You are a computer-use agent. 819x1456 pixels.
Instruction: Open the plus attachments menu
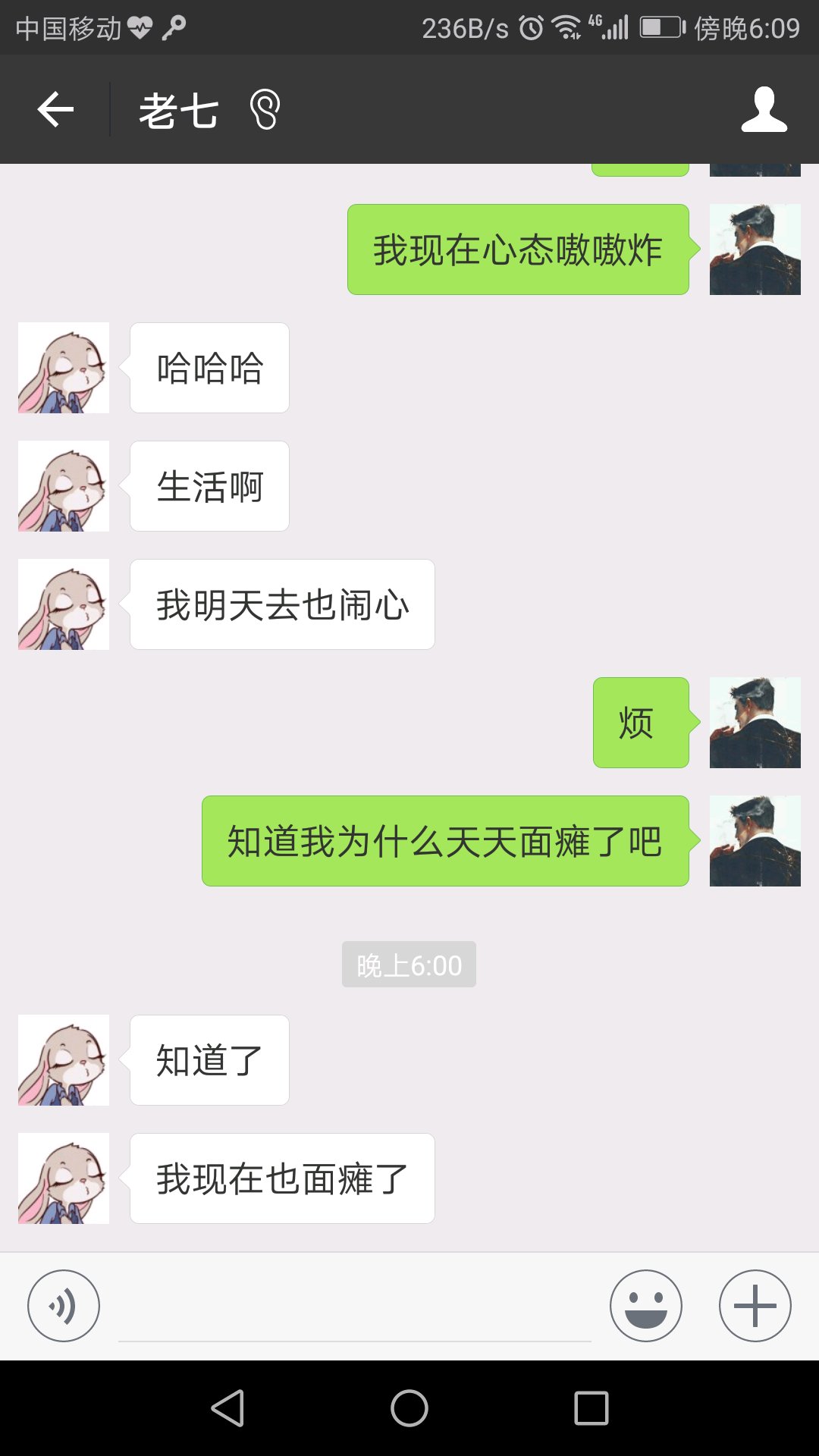755,1306
